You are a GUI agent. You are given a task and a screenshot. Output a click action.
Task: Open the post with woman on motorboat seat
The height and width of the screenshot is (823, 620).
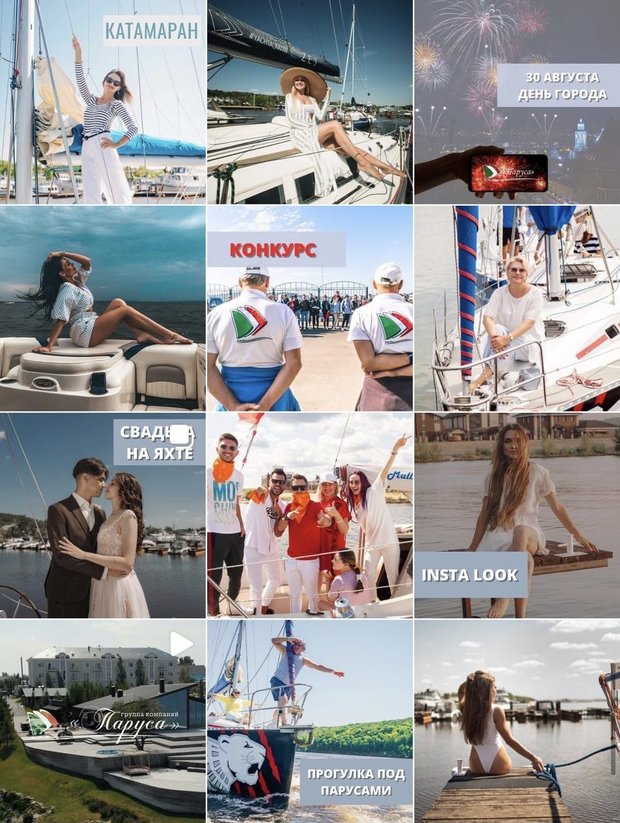[x=102, y=308]
